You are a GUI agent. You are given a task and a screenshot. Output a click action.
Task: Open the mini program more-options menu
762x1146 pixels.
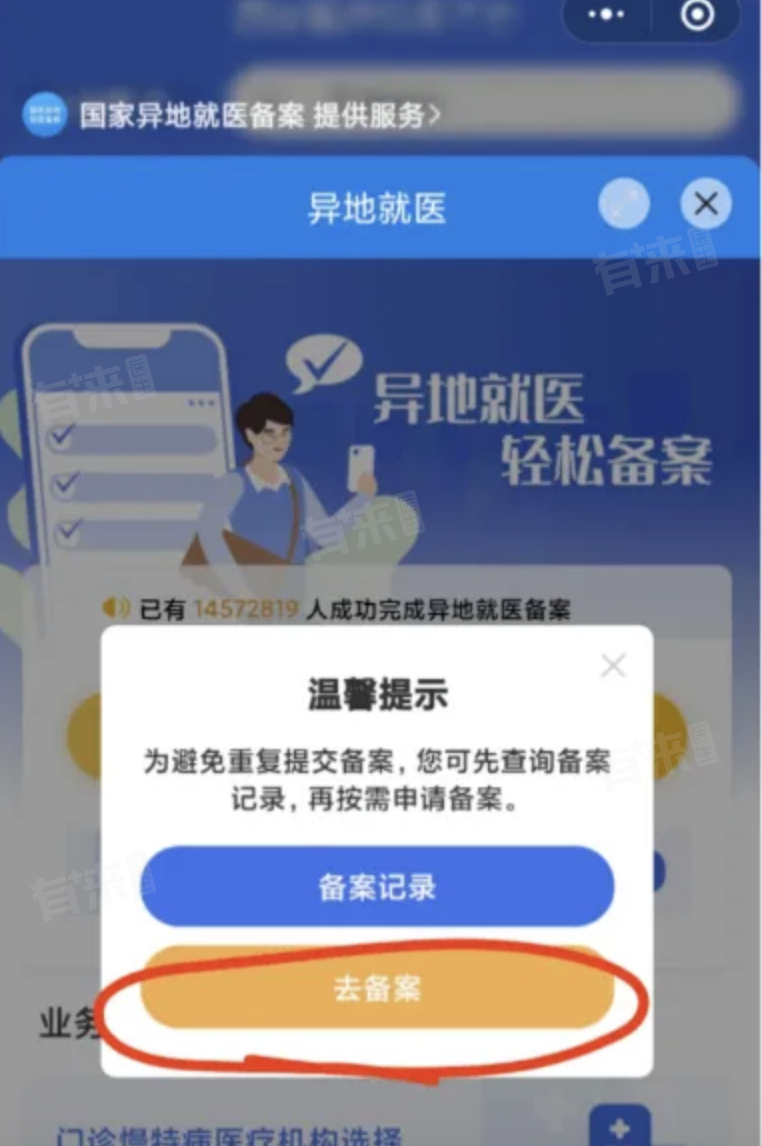(x=607, y=15)
